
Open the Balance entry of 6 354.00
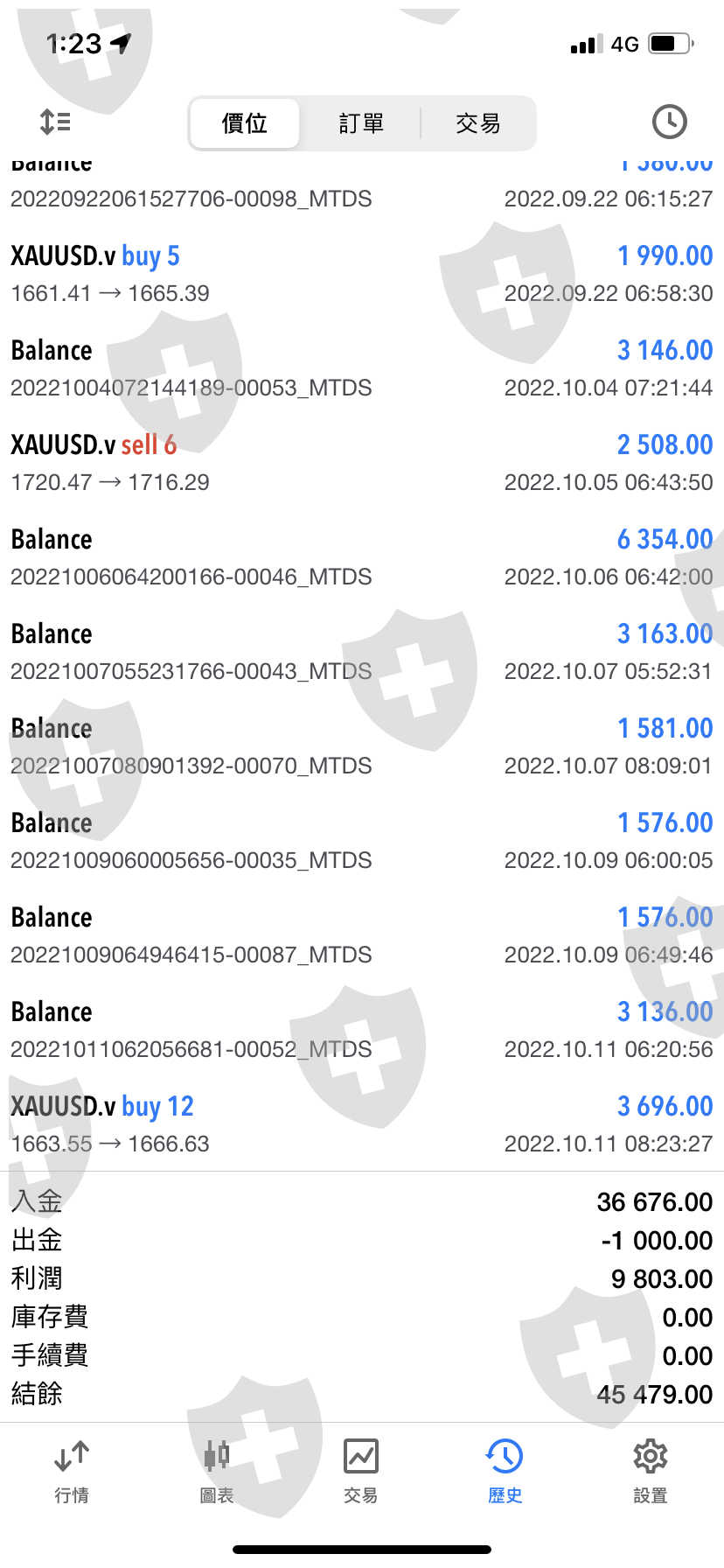tap(361, 556)
